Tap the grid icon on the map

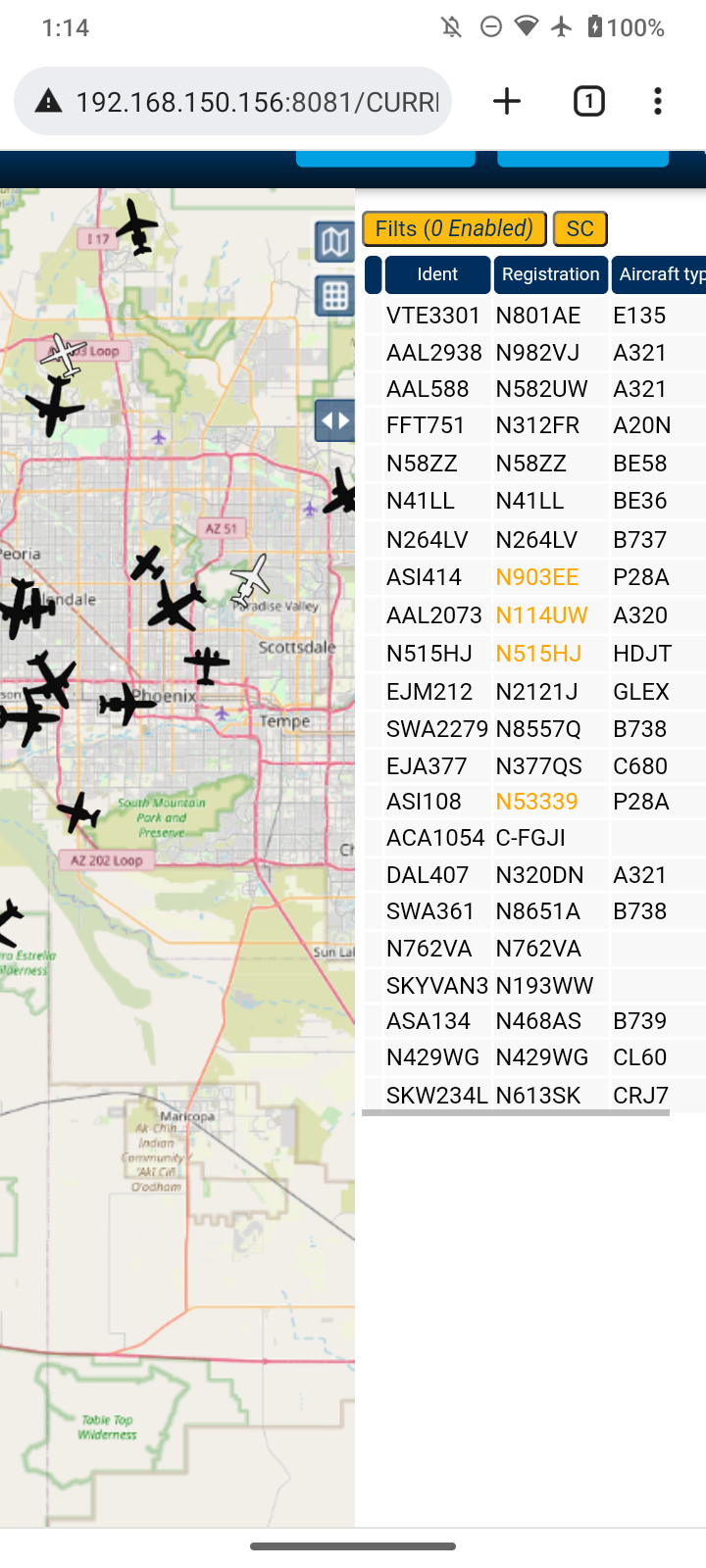click(x=334, y=295)
